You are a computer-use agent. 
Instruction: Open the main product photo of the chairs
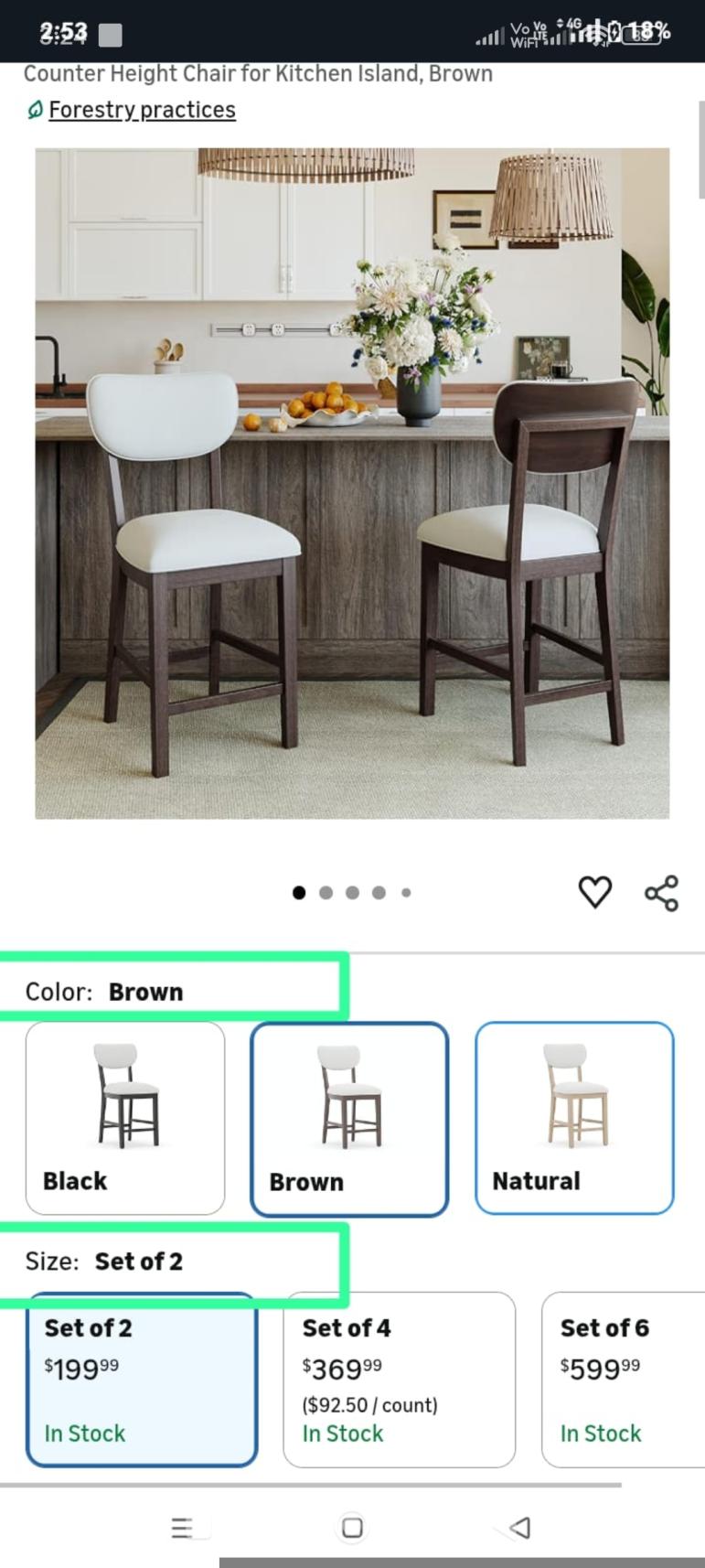point(352,483)
